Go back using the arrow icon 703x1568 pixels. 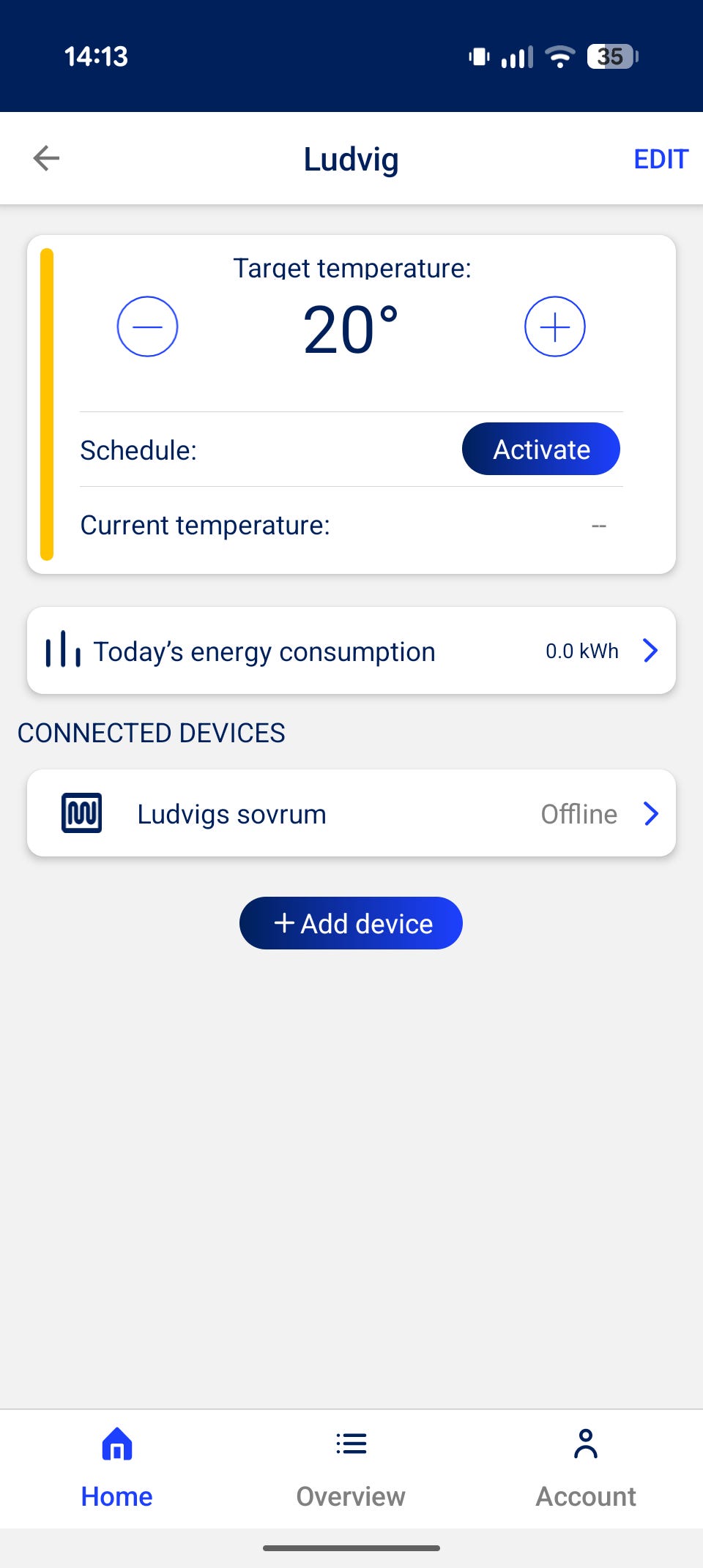(46, 158)
